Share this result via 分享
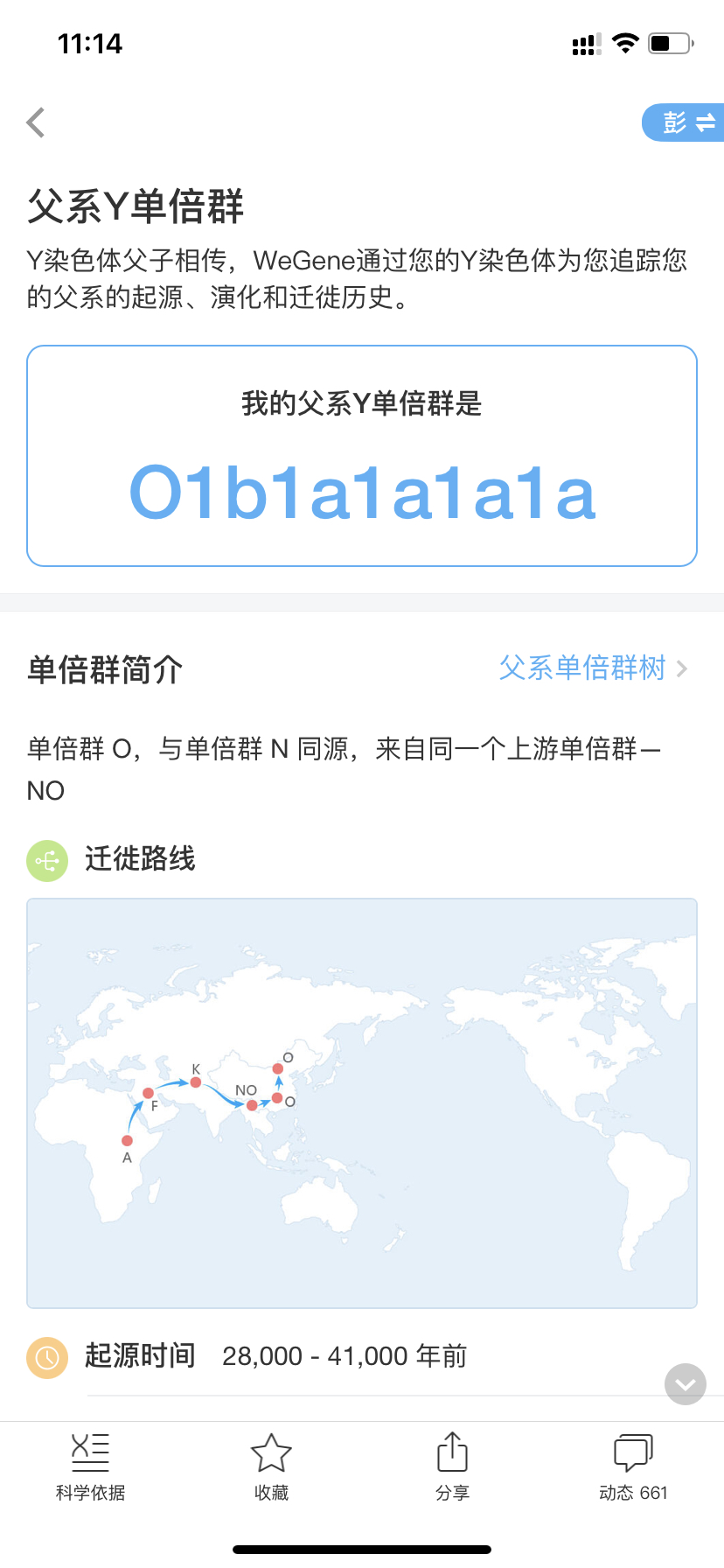The height and width of the screenshot is (1568, 724). point(452,1467)
